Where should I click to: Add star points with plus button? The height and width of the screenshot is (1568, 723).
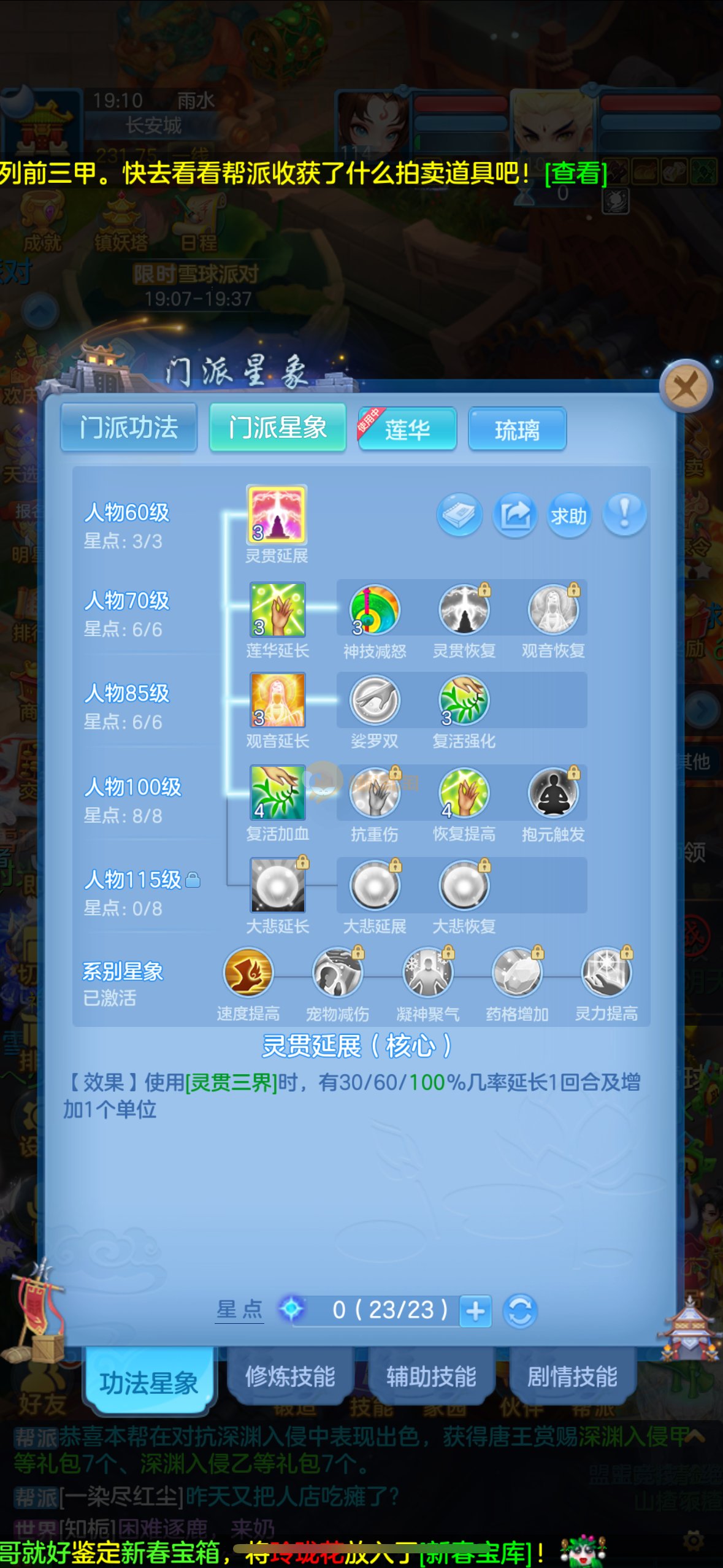pos(475,1311)
